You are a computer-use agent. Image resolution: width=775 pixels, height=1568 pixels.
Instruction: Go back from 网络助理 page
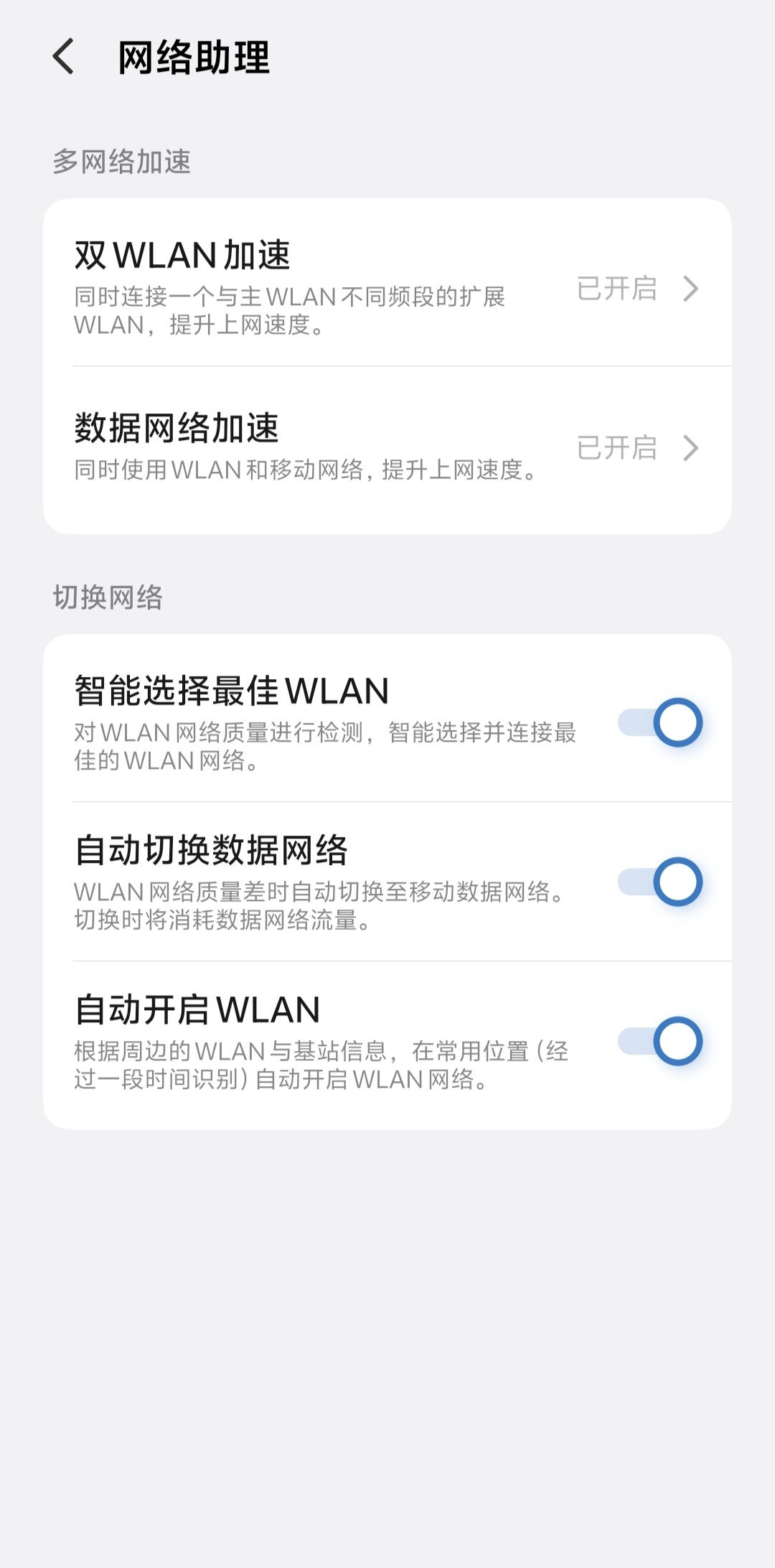tap(64, 57)
